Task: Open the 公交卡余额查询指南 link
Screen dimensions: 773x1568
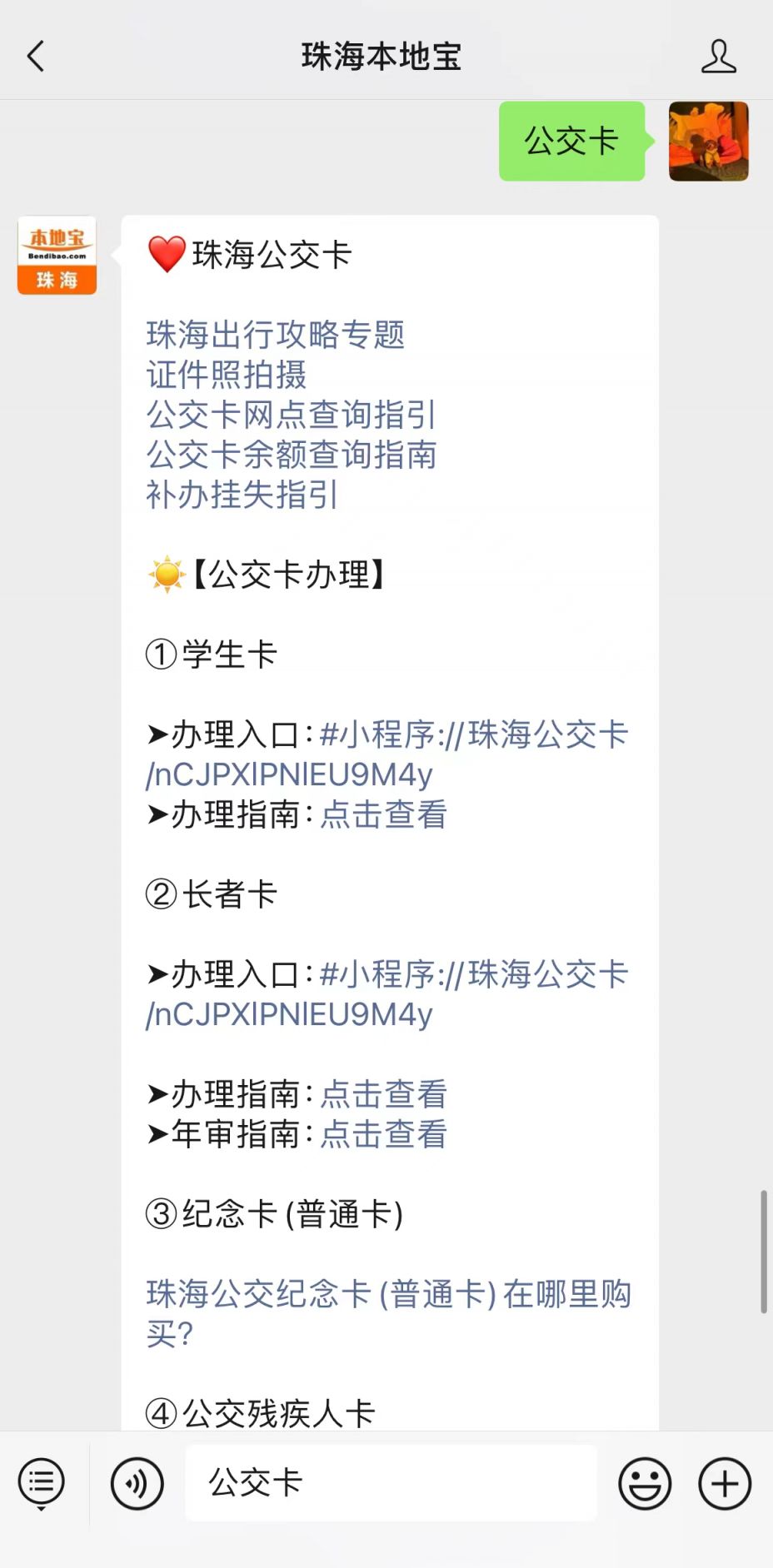Action: coord(292,455)
